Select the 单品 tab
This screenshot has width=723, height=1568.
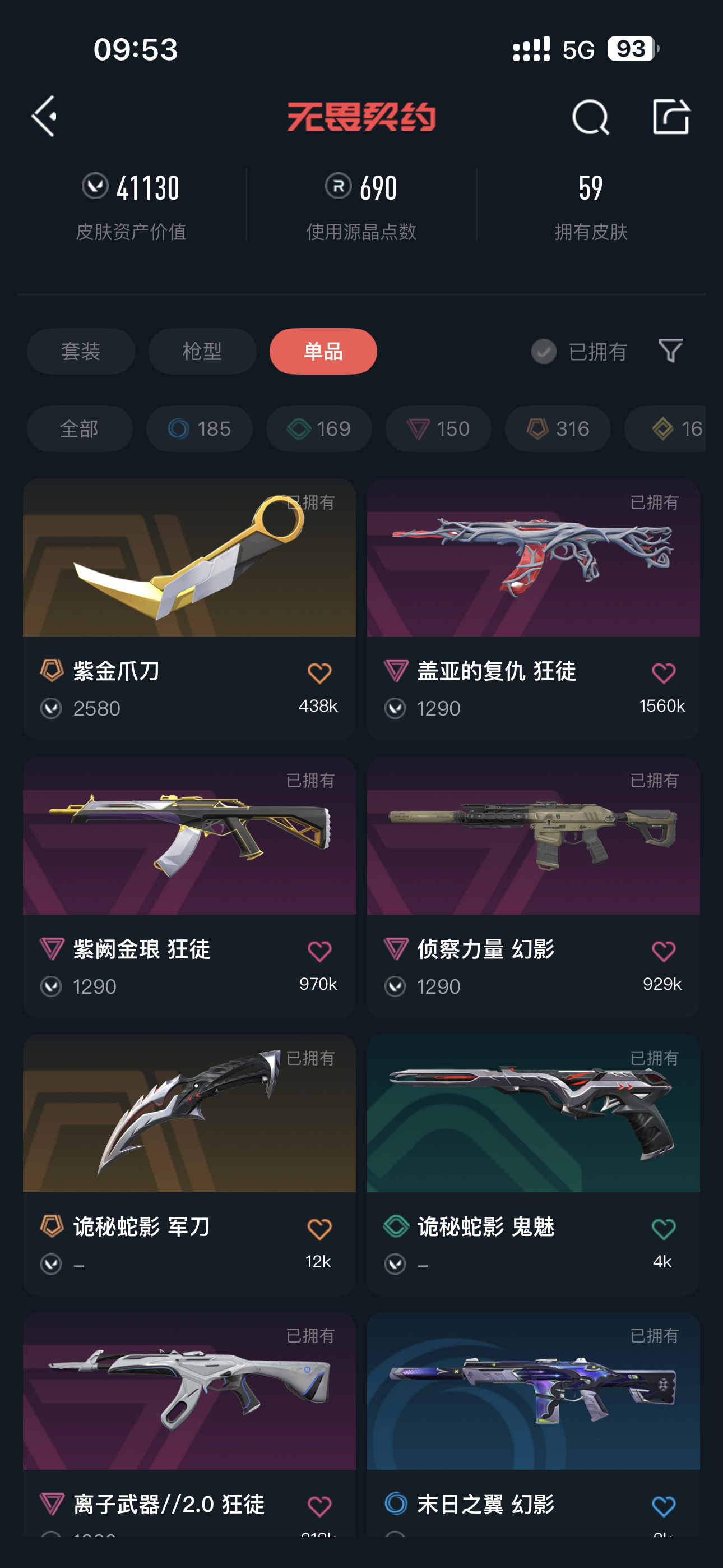pyautogui.click(x=323, y=351)
